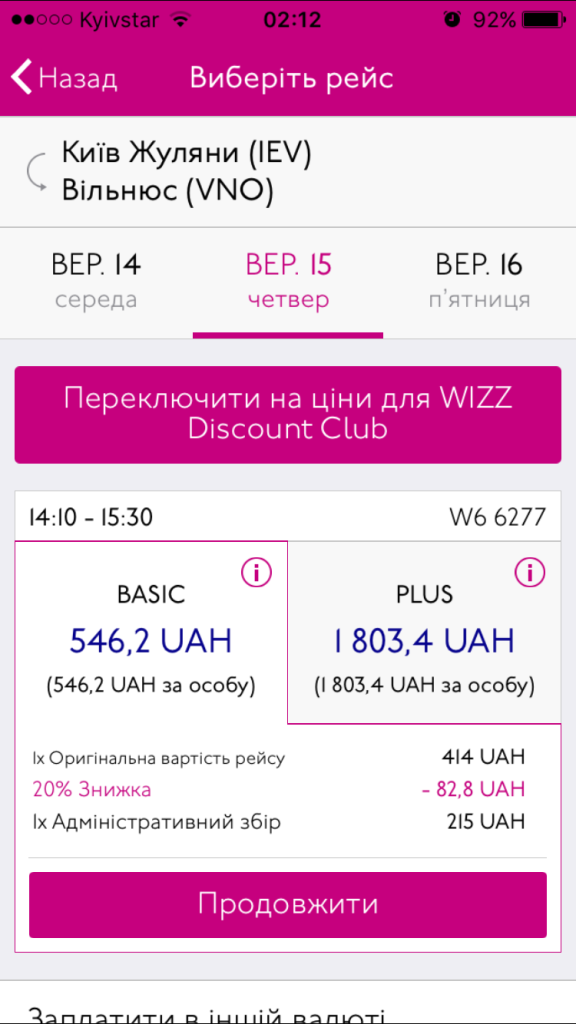This screenshot has height=1024, width=576.
Task: Choose the PLUS fare at 1 803,4 UAH
Action: point(424,632)
